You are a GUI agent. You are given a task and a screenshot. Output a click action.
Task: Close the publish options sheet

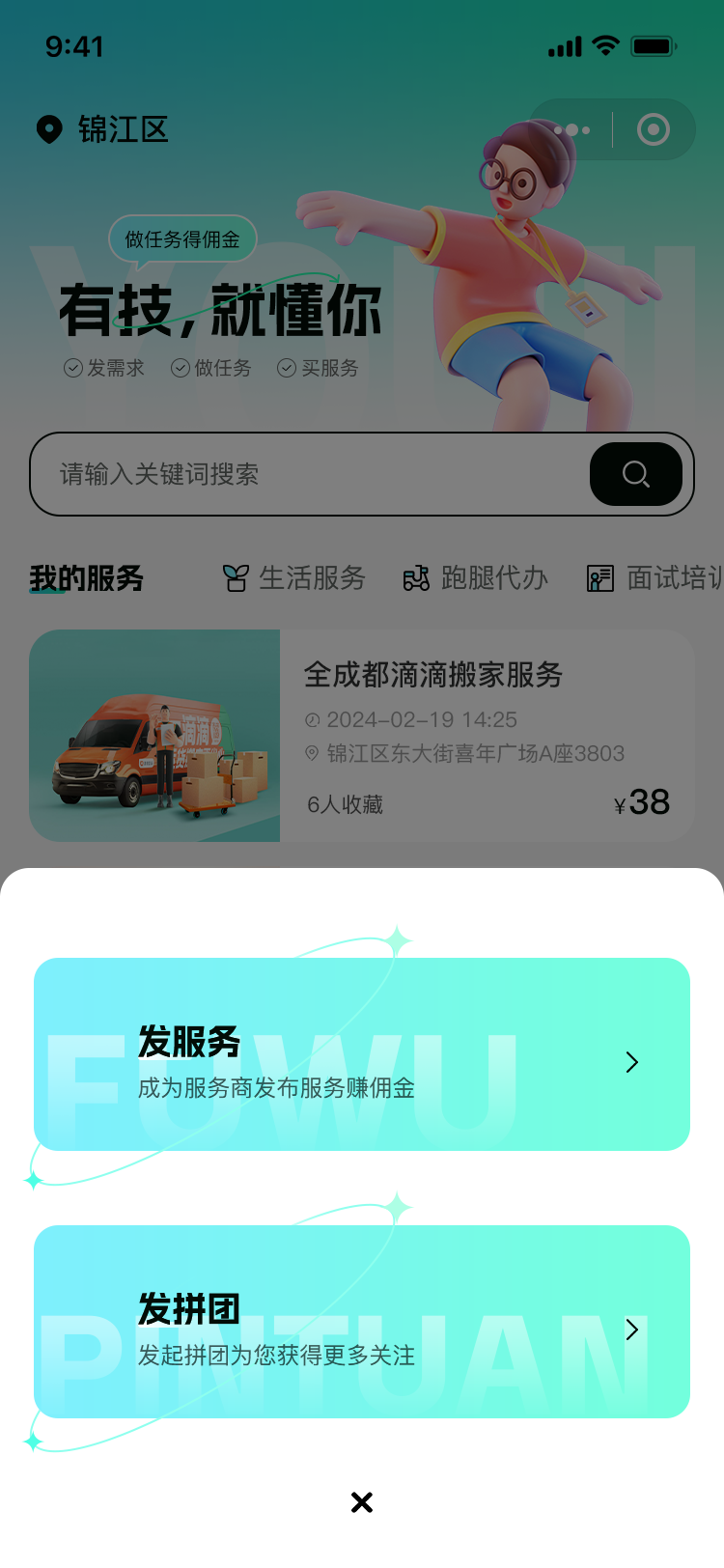point(362,1502)
